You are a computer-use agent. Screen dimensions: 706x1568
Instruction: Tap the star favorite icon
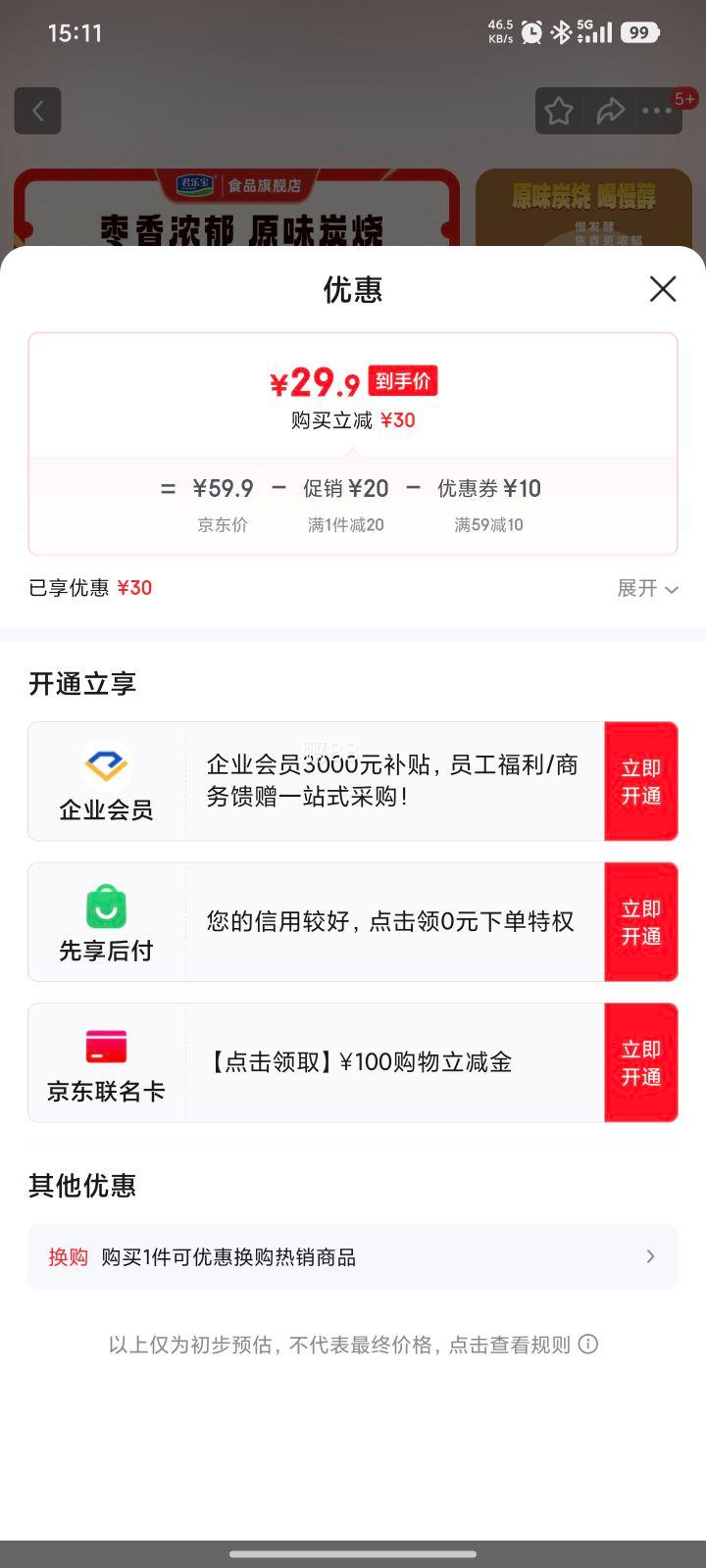coord(558,111)
